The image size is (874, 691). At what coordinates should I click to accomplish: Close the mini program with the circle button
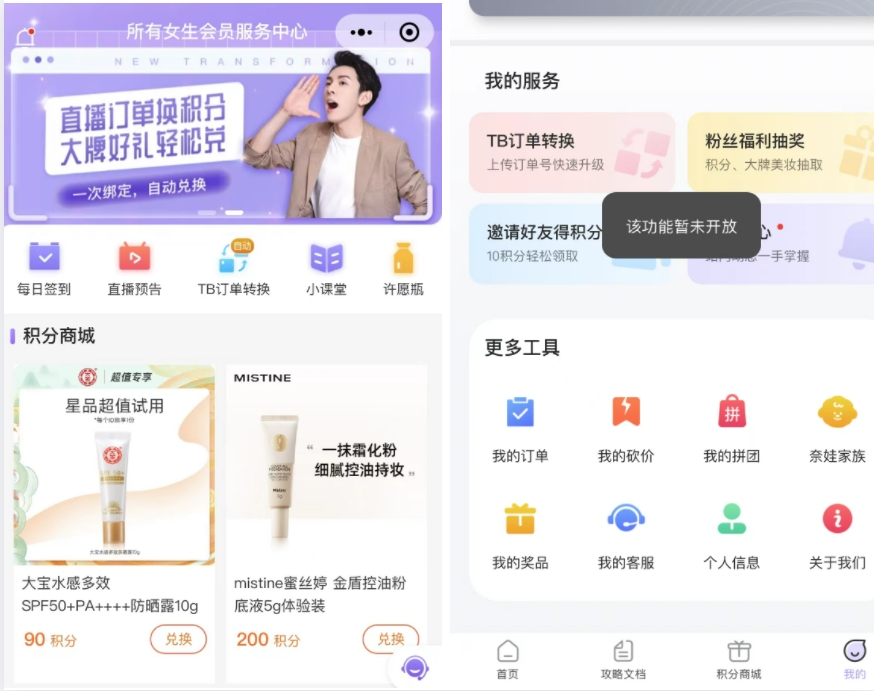coord(409,32)
